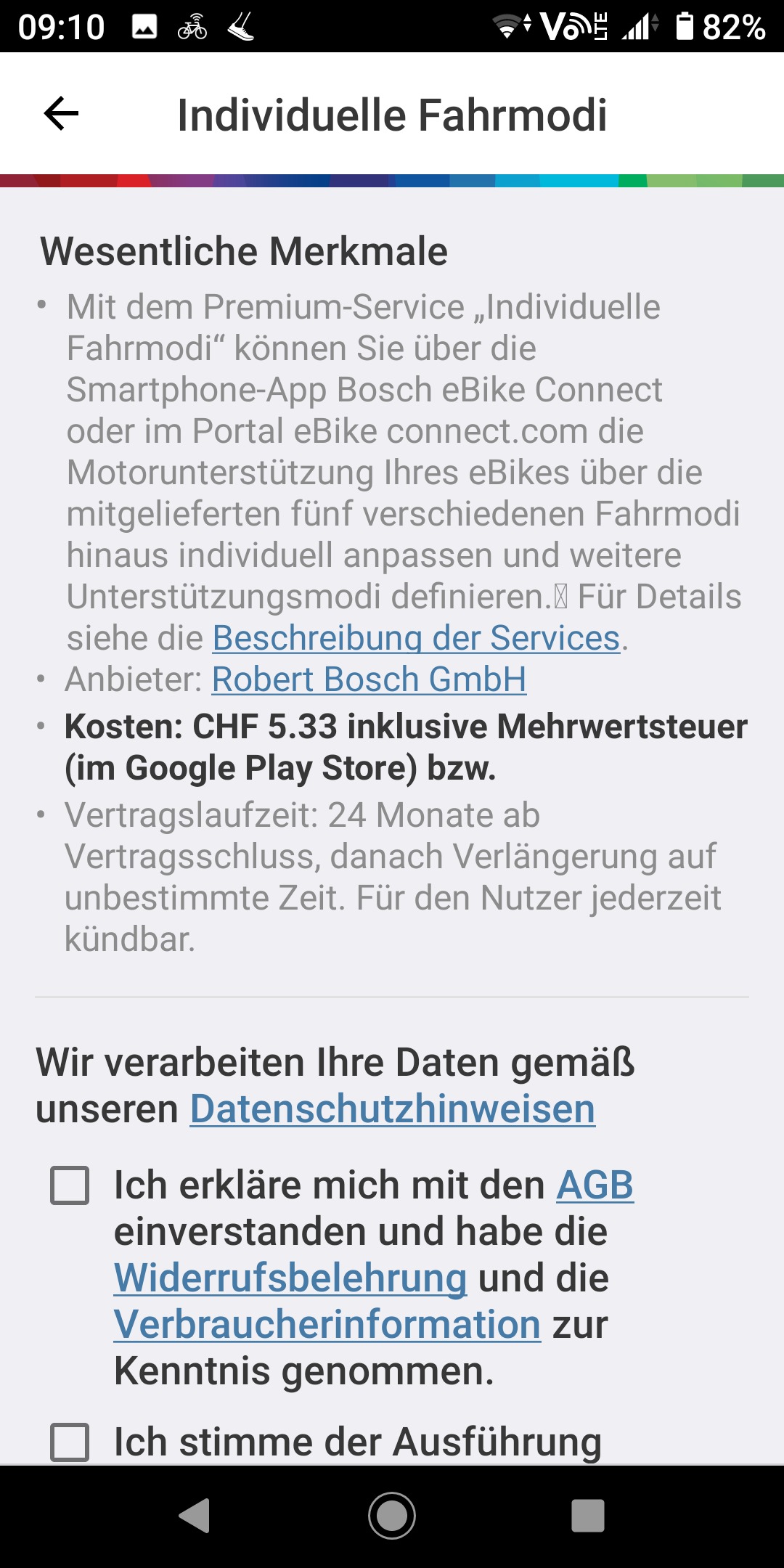Open the Datenschutzhinweisen link
Image resolution: width=784 pixels, height=1568 pixels.
tap(393, 1109)
